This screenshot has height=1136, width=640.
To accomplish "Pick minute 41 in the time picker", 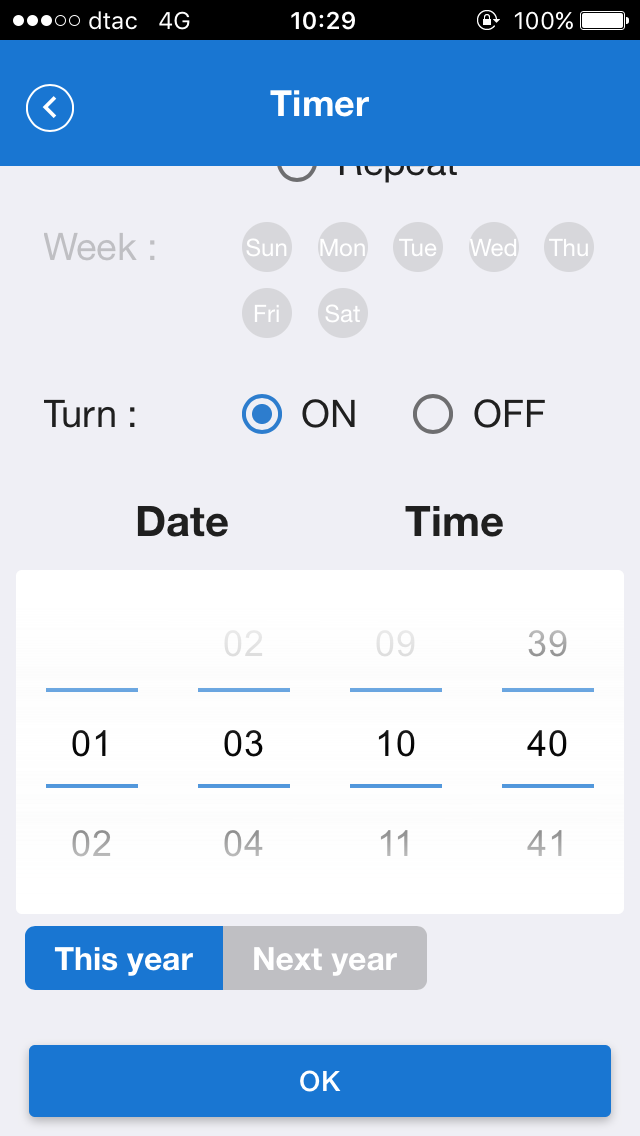I will (547, 844).
